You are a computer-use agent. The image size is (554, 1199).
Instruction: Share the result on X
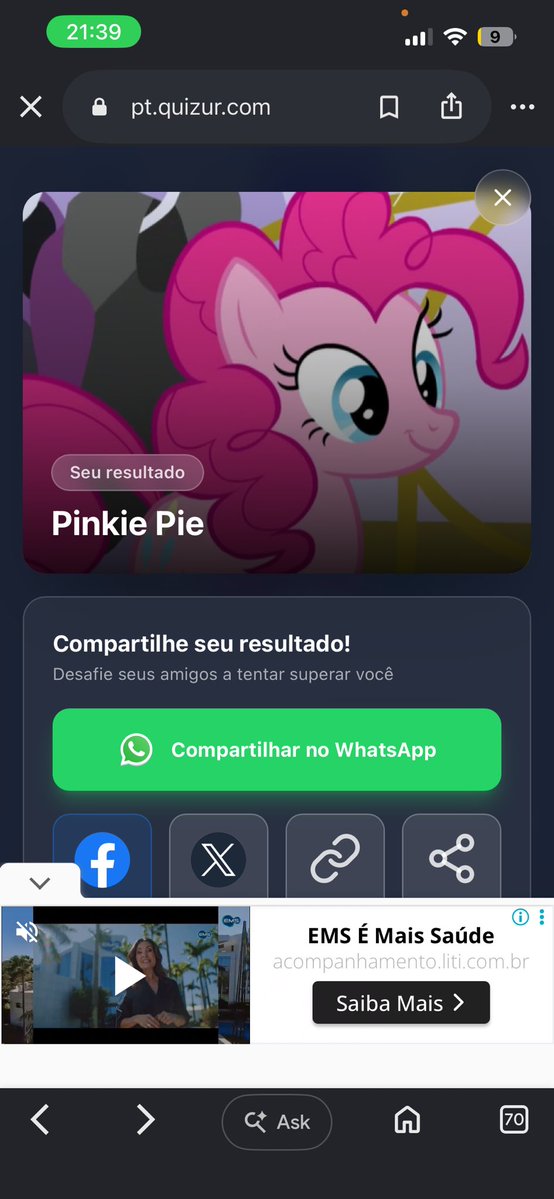(x=219, y=856)
